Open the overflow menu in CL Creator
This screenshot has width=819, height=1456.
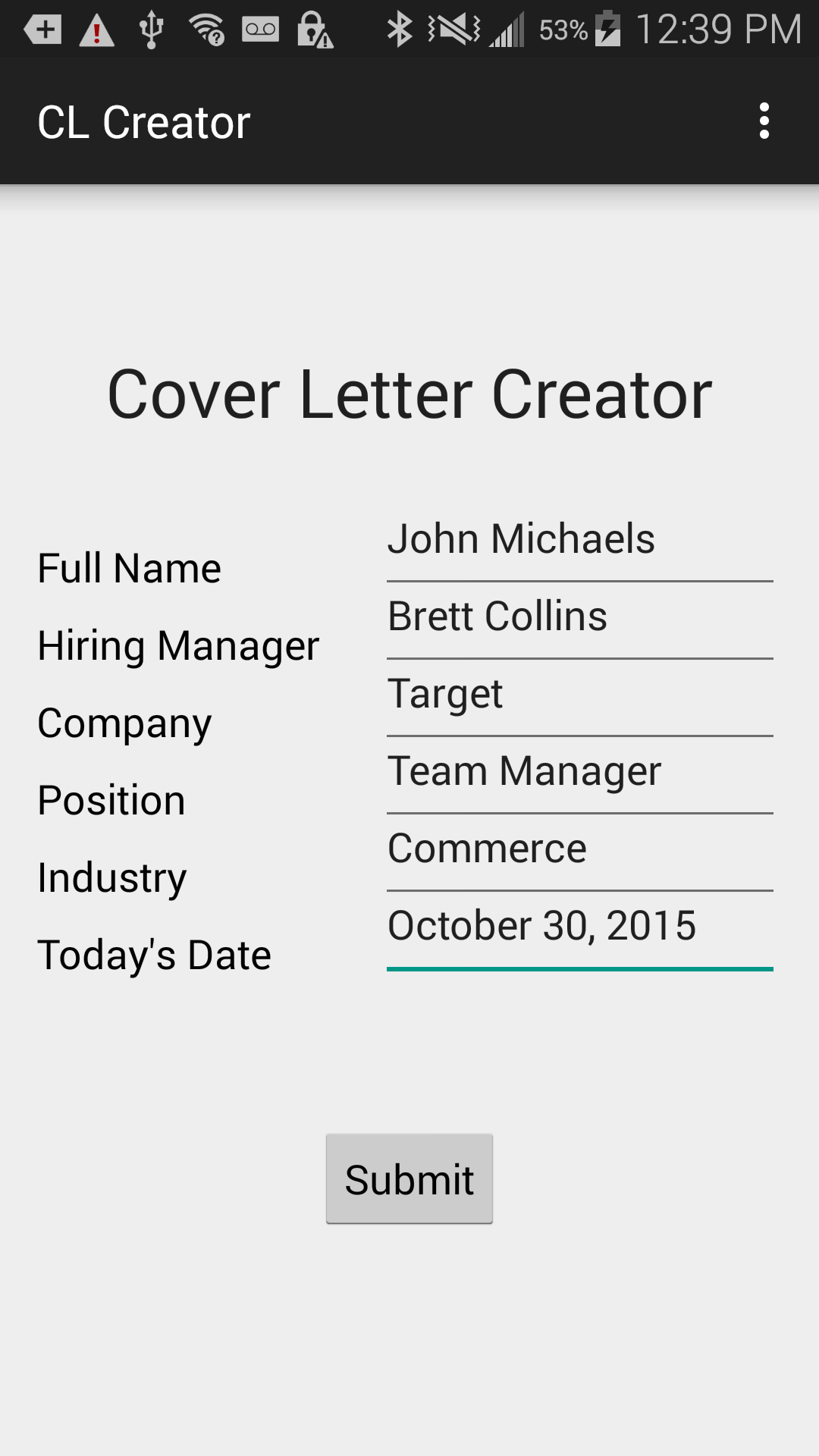764,120
